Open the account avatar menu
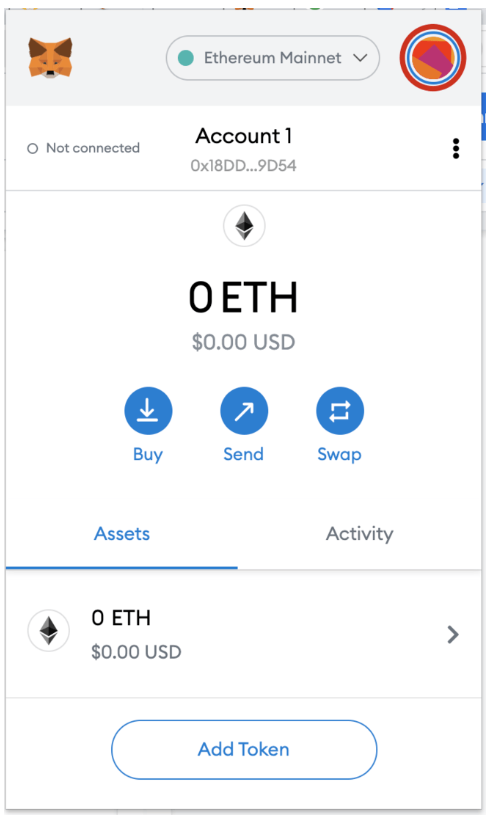 [433, 57]
